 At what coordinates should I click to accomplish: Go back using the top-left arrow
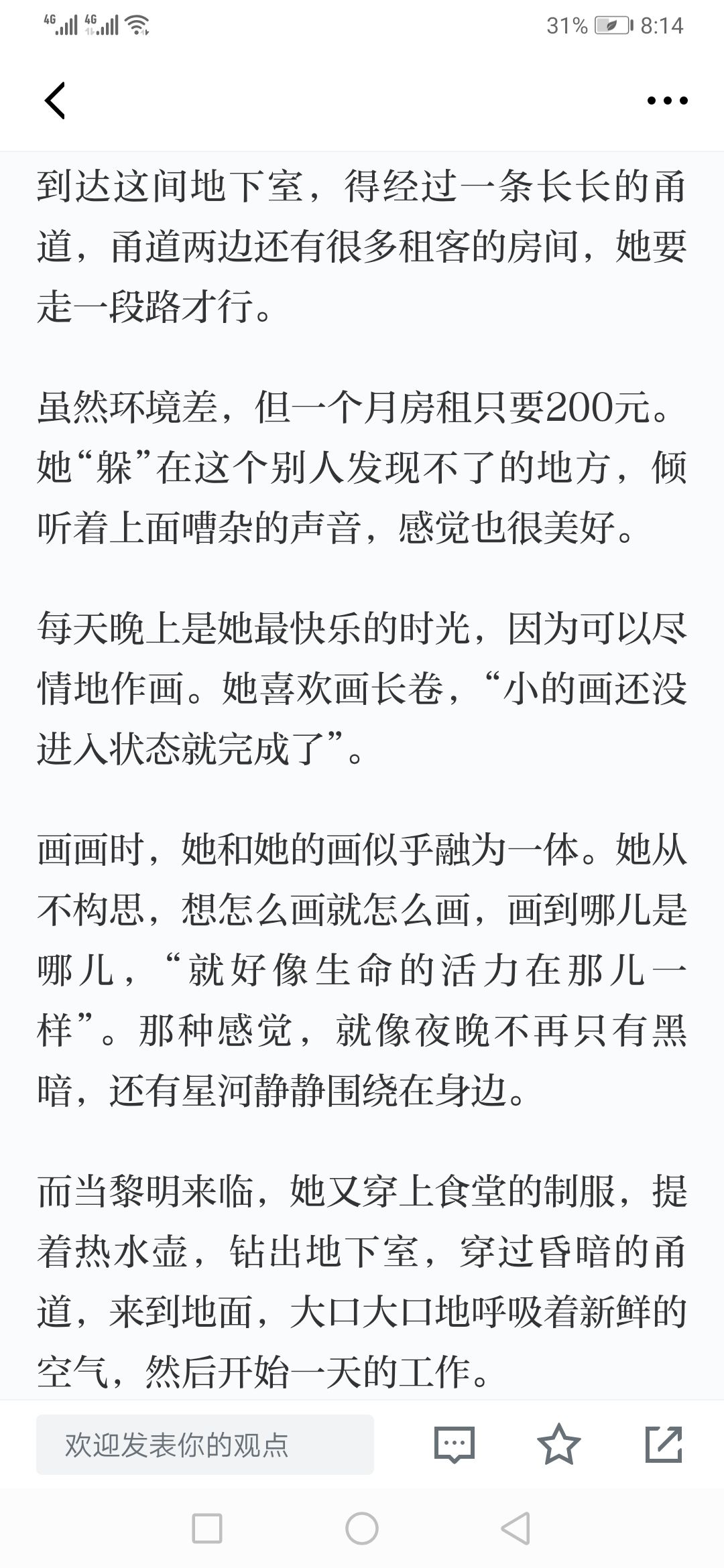[55, 101]
